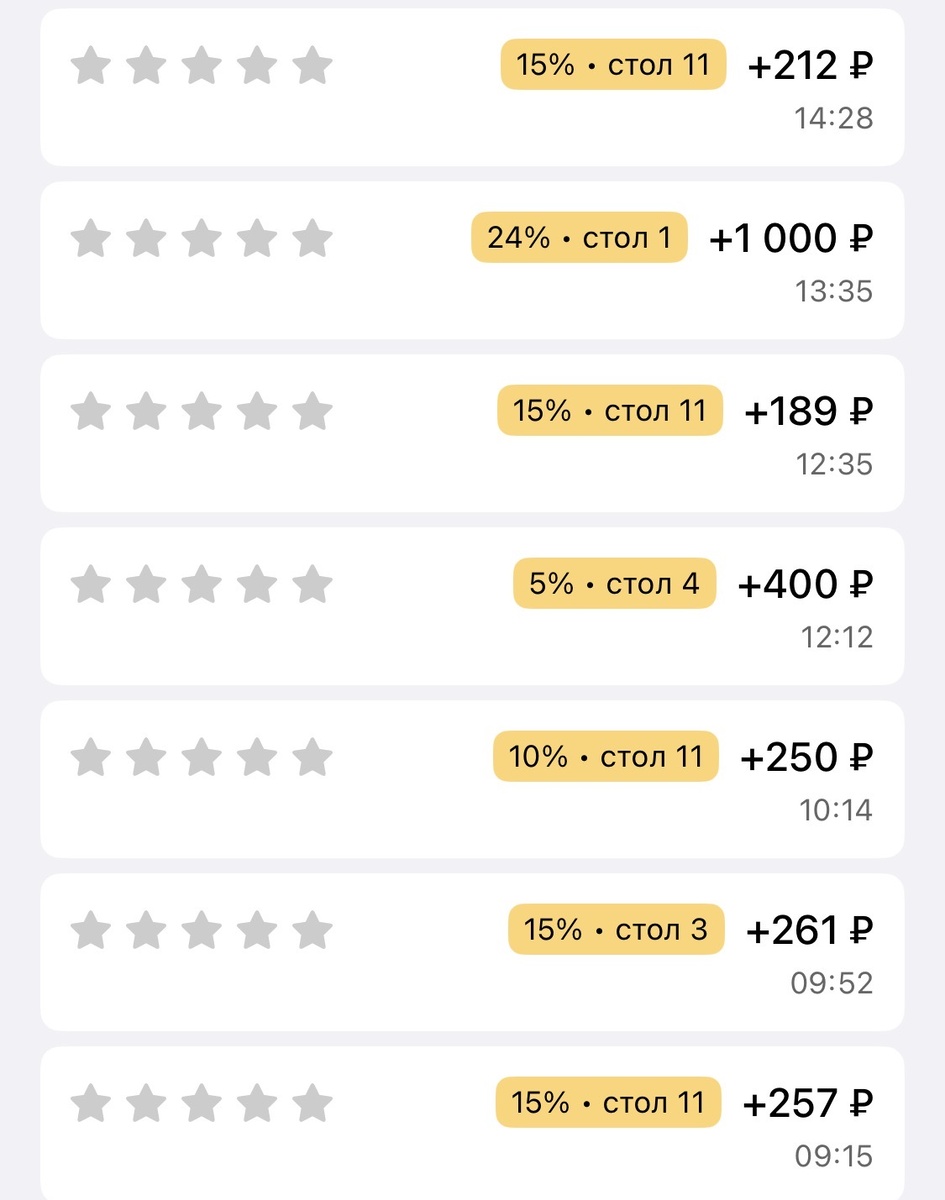View the +261 ₽ tip from table 3
The width and height of the screenshot is (945, 1200).
pos(472,952)
